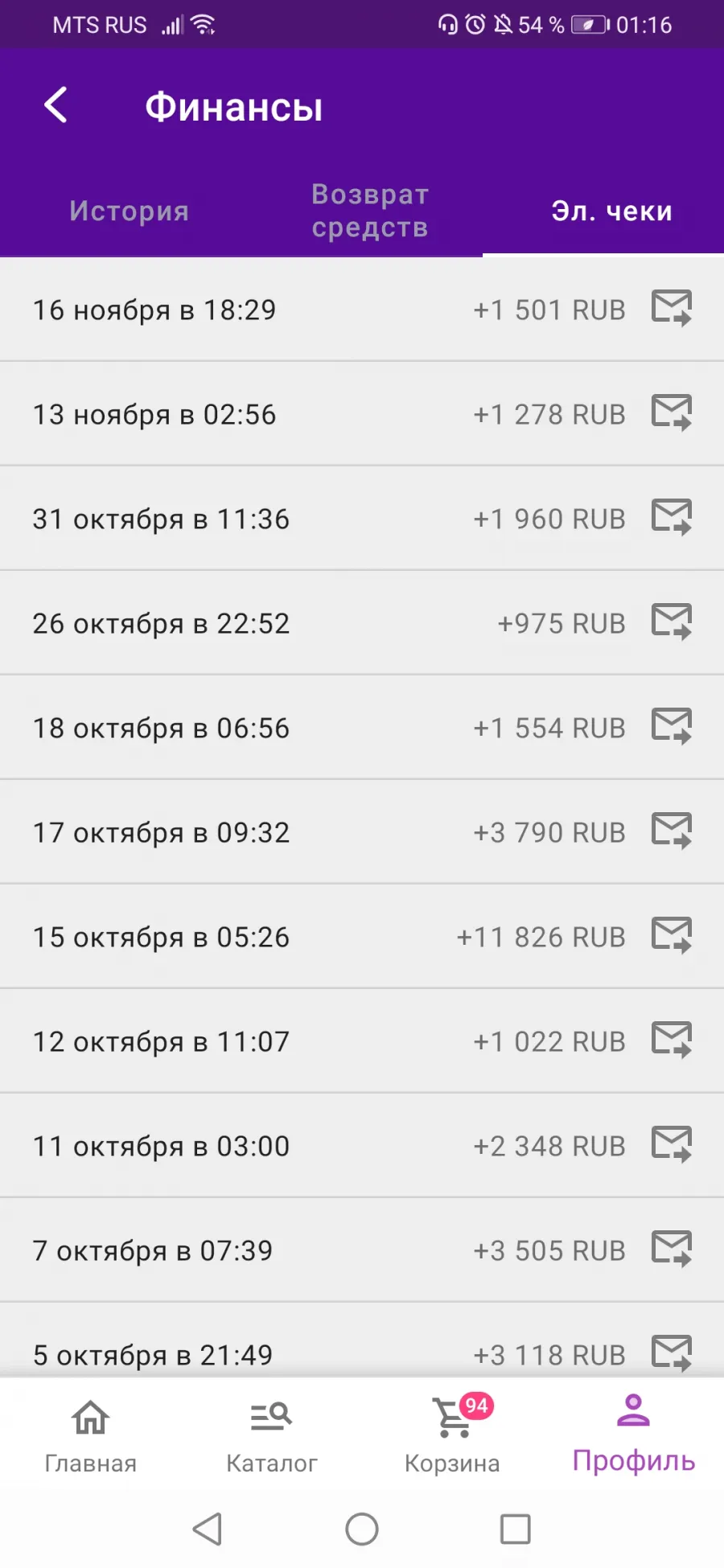The height and width of the screenshot is (1568, 724).
Task: Go to the Главная tab
Action: 90,1435
